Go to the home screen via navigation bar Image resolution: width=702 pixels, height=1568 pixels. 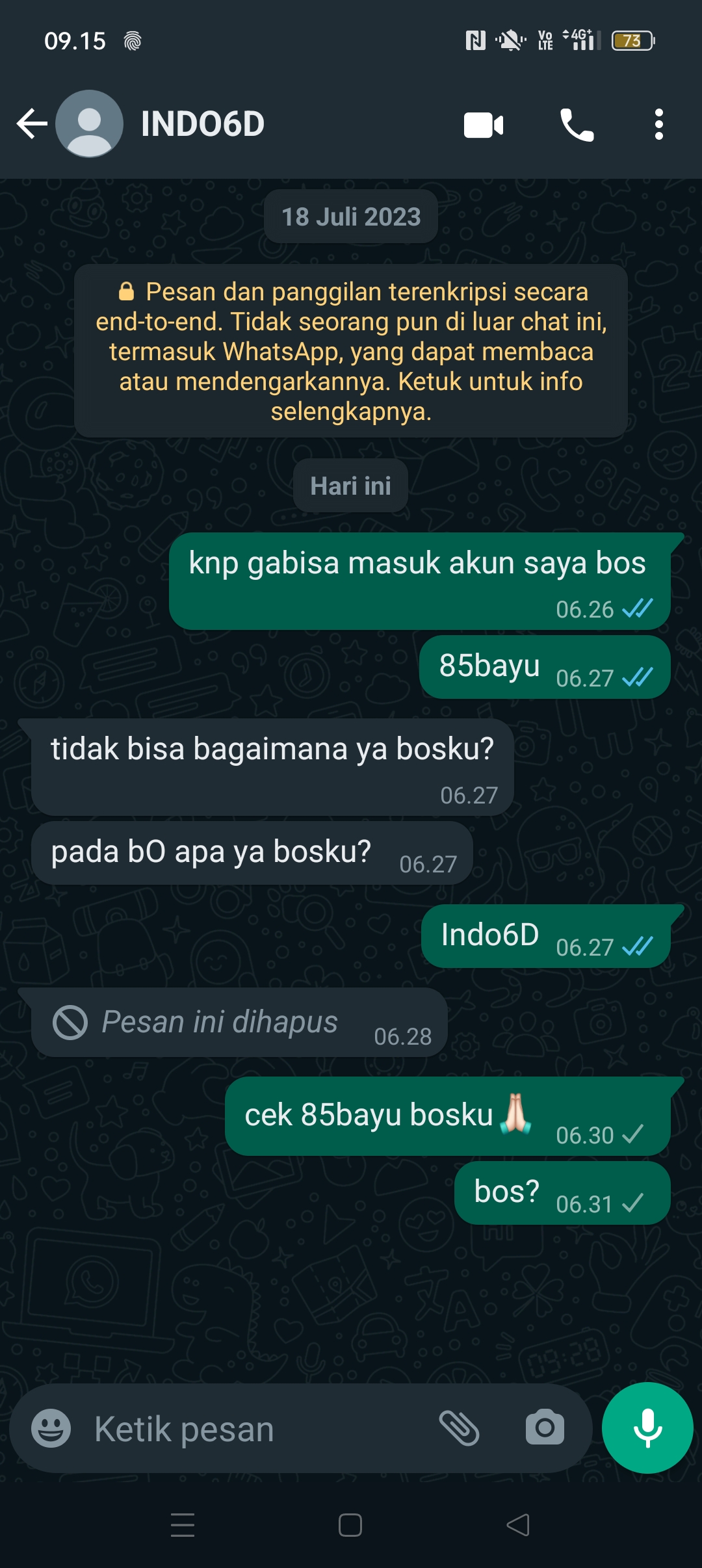tap(350, 1524)
